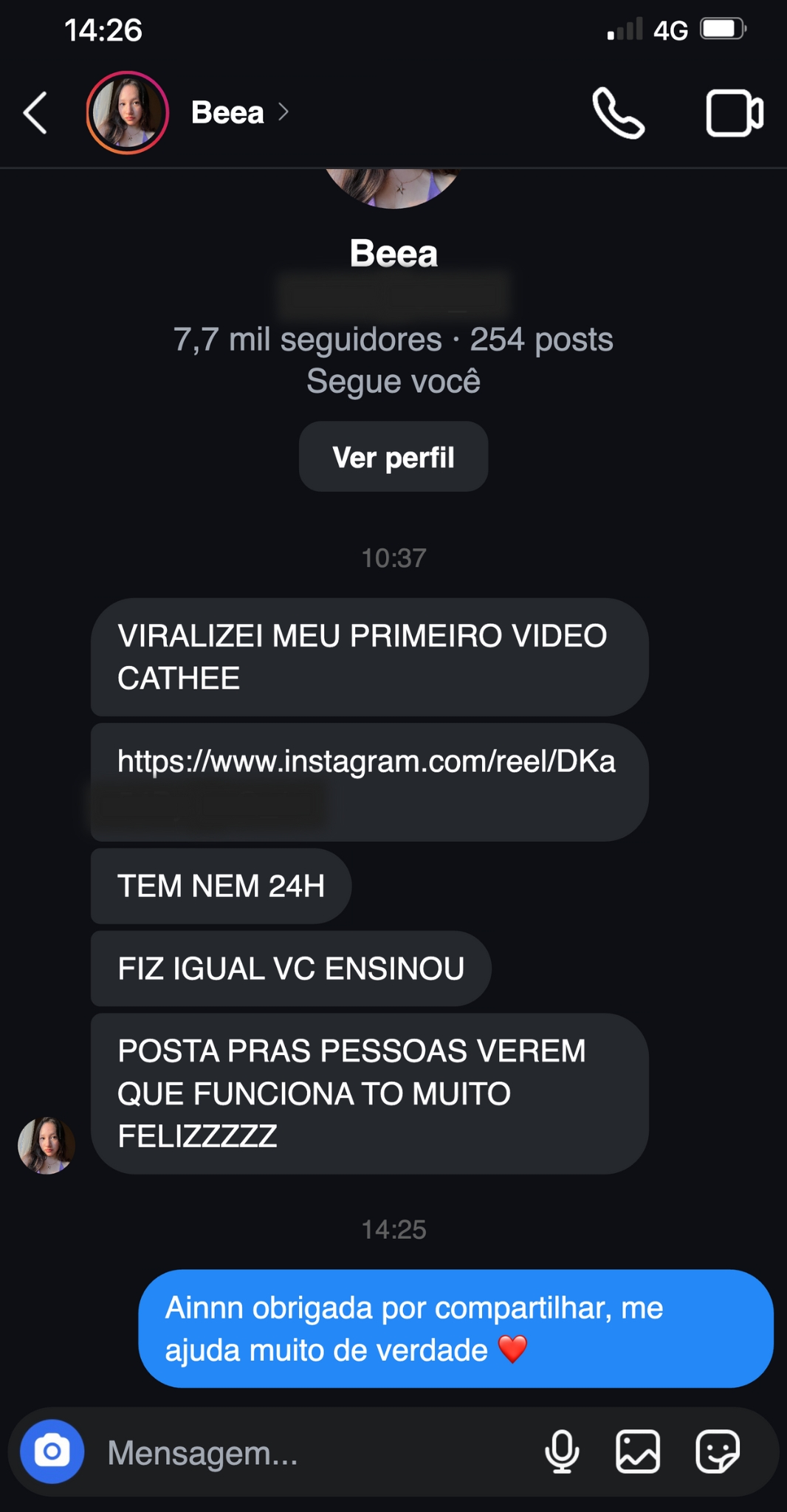Go back to the inbox
This screenshot has height=1512, width=787.
pos(35,113)
